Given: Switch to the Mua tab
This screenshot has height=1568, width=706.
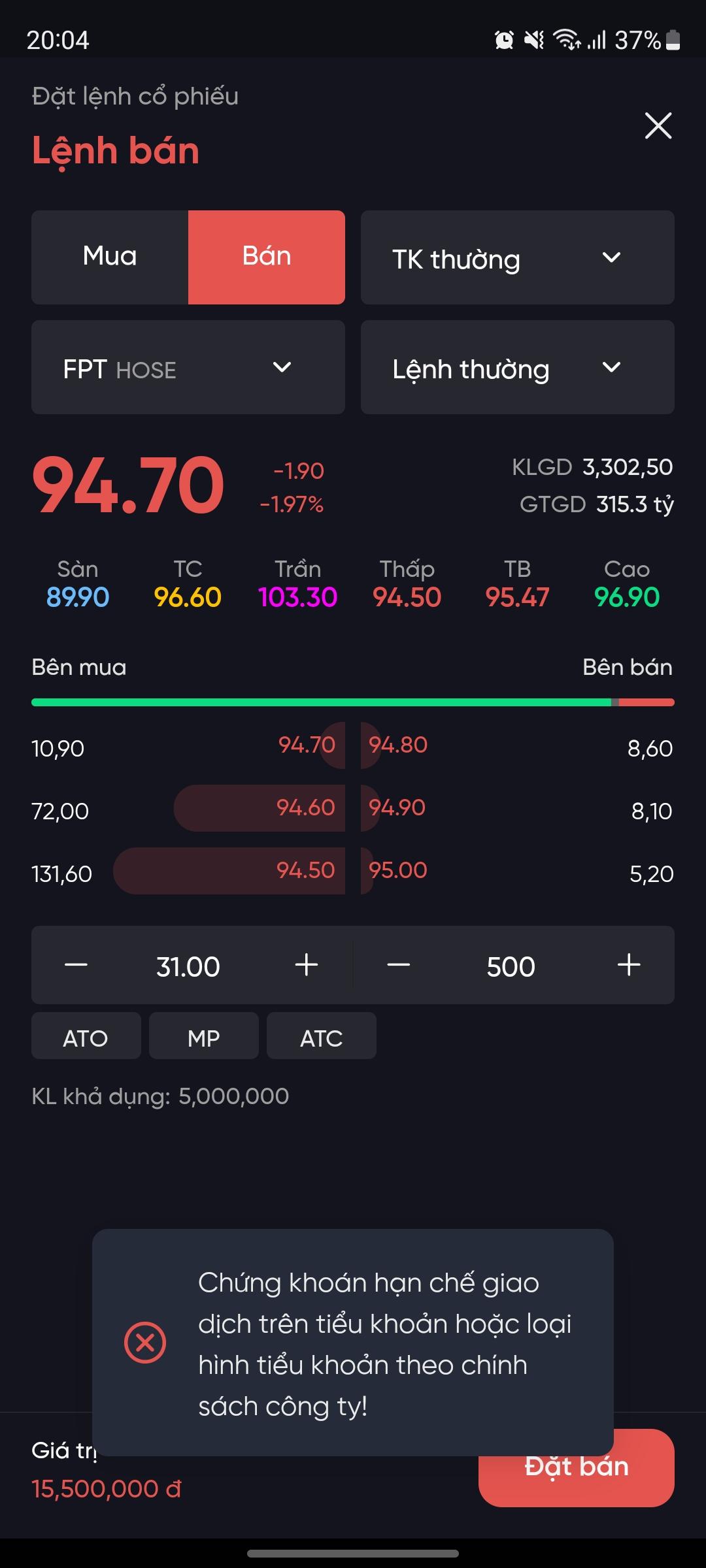Looking at the screenshot, I should pos(109,256).
